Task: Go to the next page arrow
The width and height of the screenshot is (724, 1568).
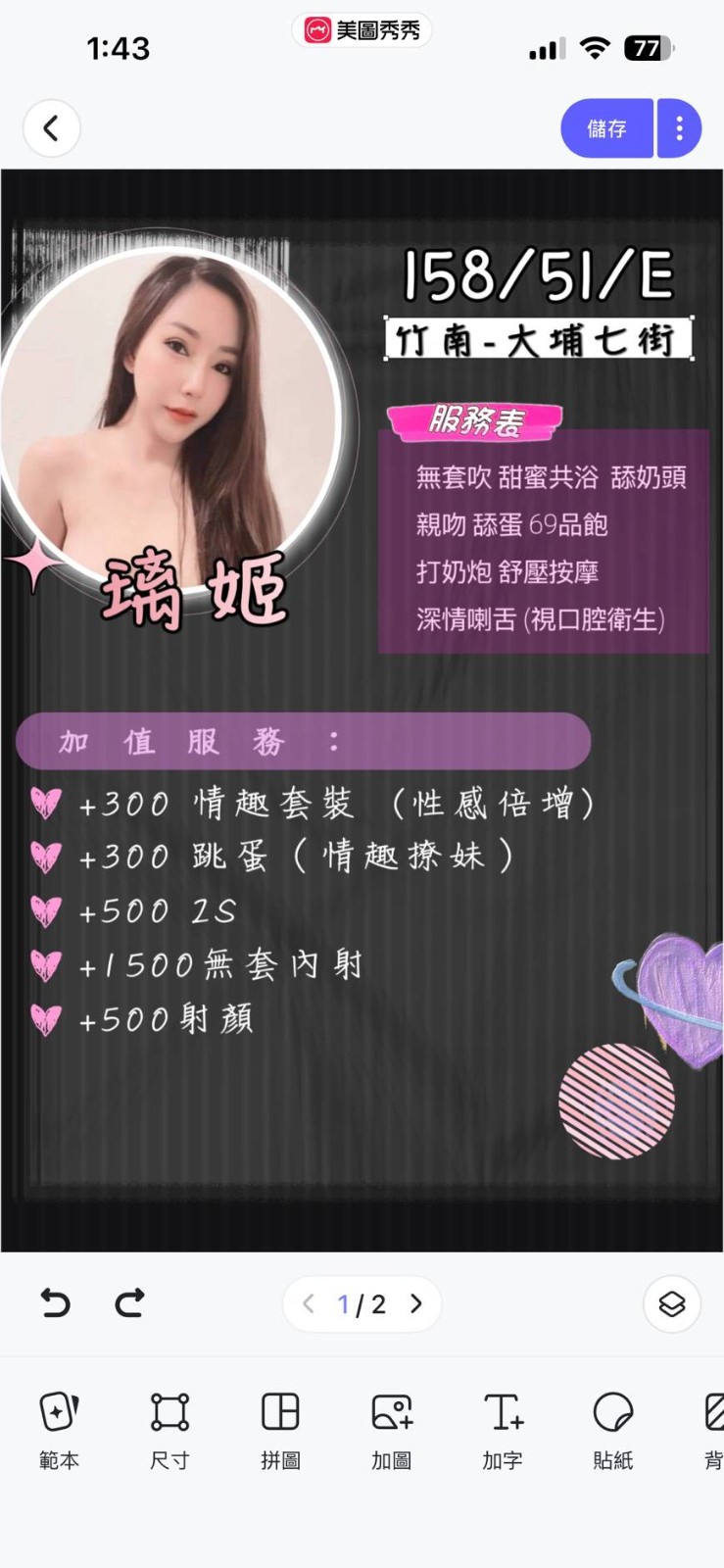Action: point(416,1303)
